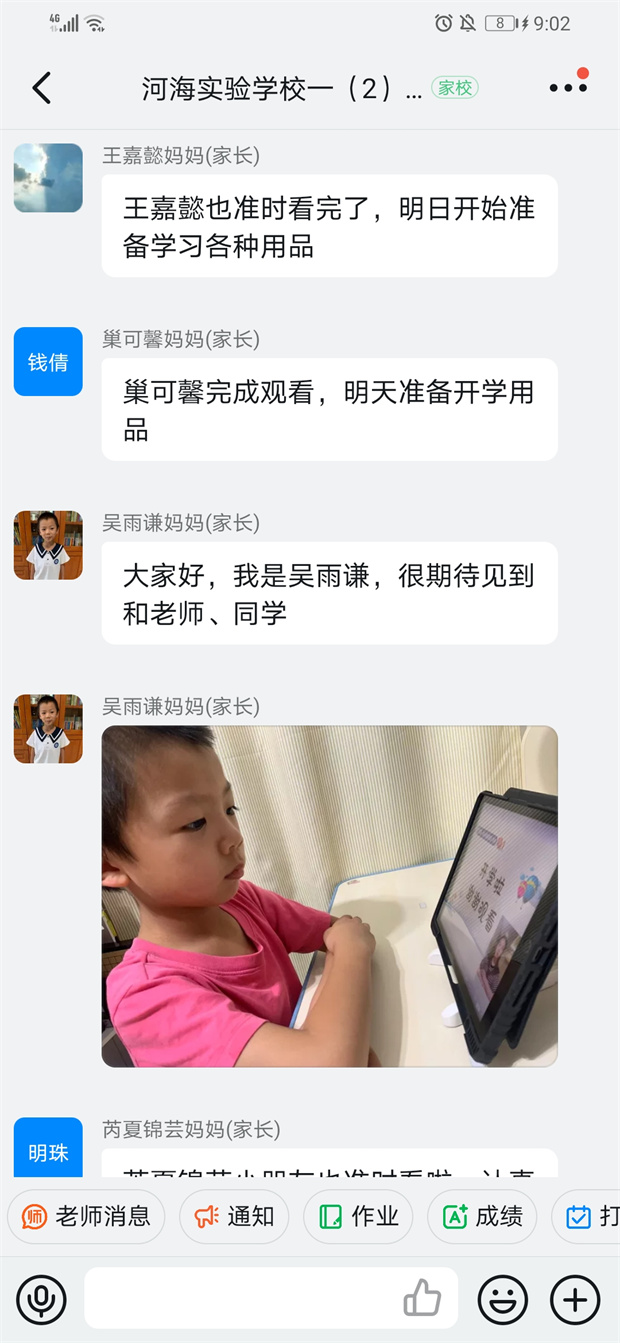Send a thumbs-up like
The image size is (620, 1343).
click(x=422, y=1299)
